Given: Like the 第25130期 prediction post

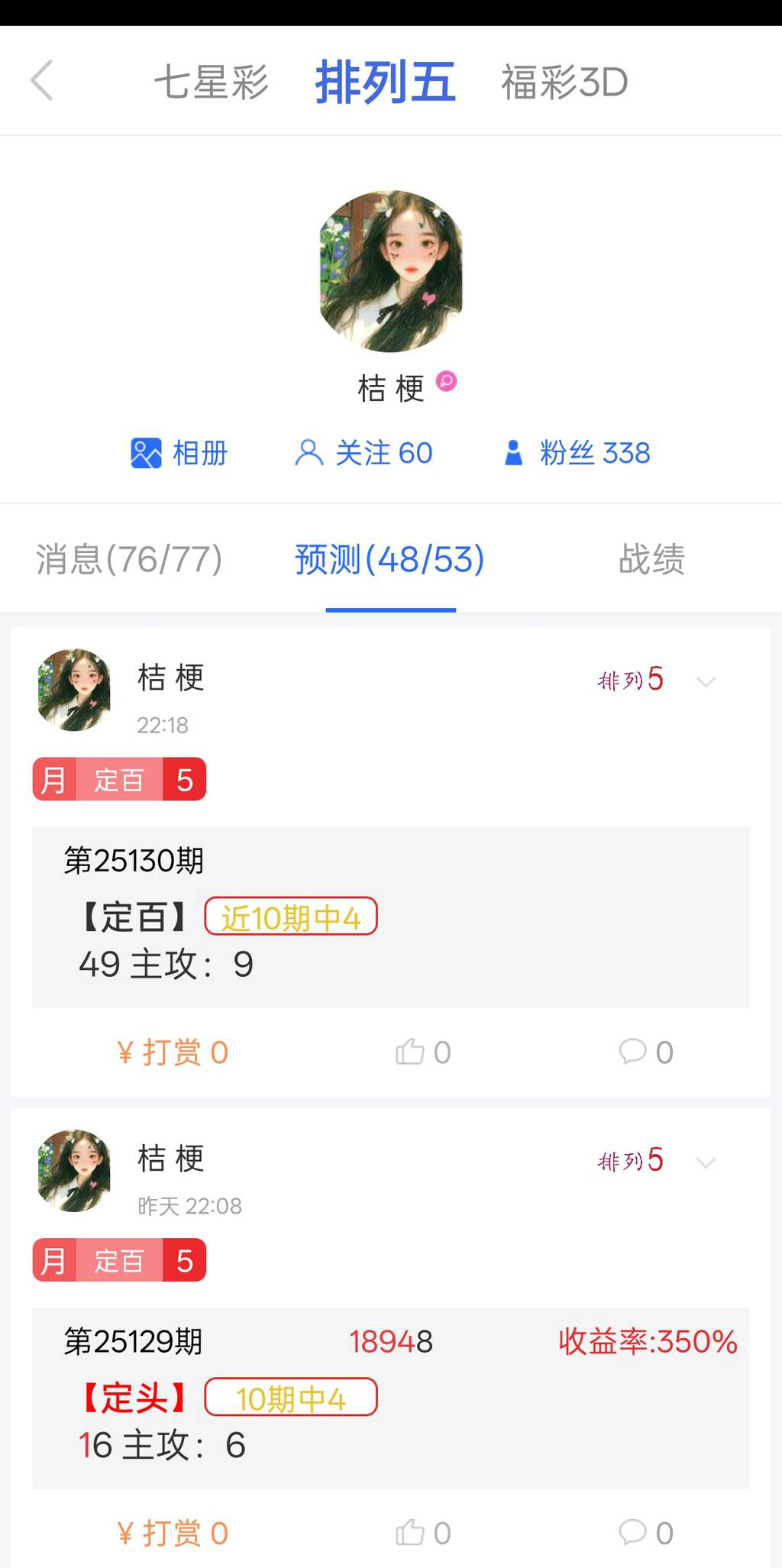Looking at the screenshot, I should 423,1052.
